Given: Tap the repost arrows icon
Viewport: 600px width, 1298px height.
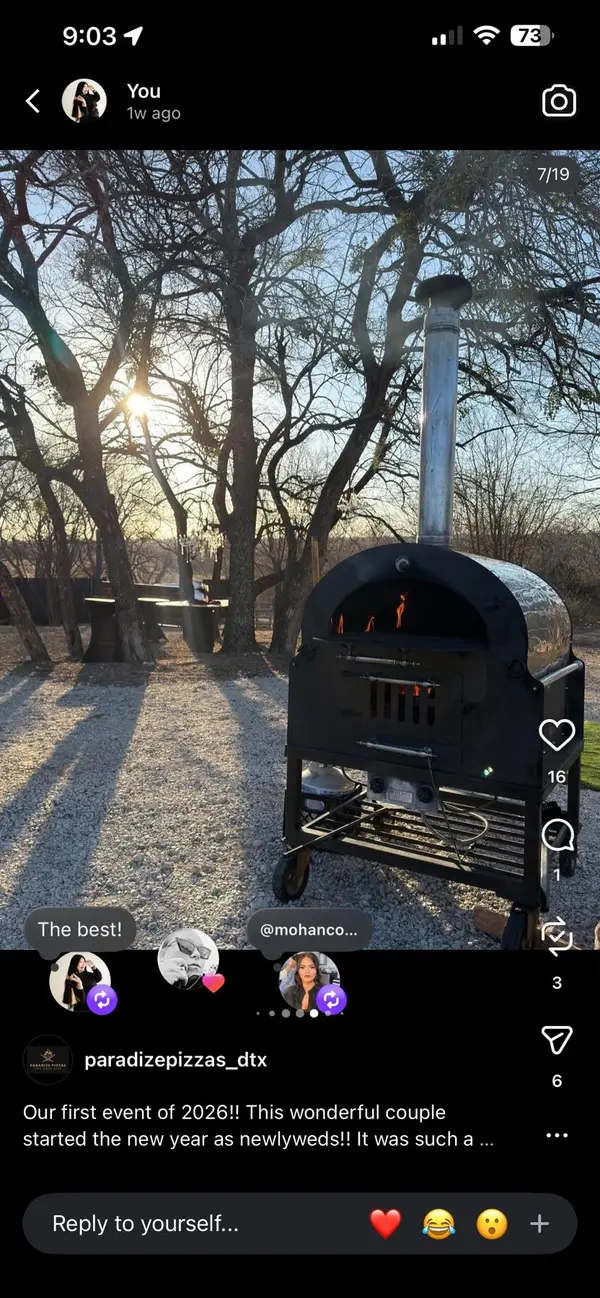Looking at the screenshot, I should (x=557, y=936).
